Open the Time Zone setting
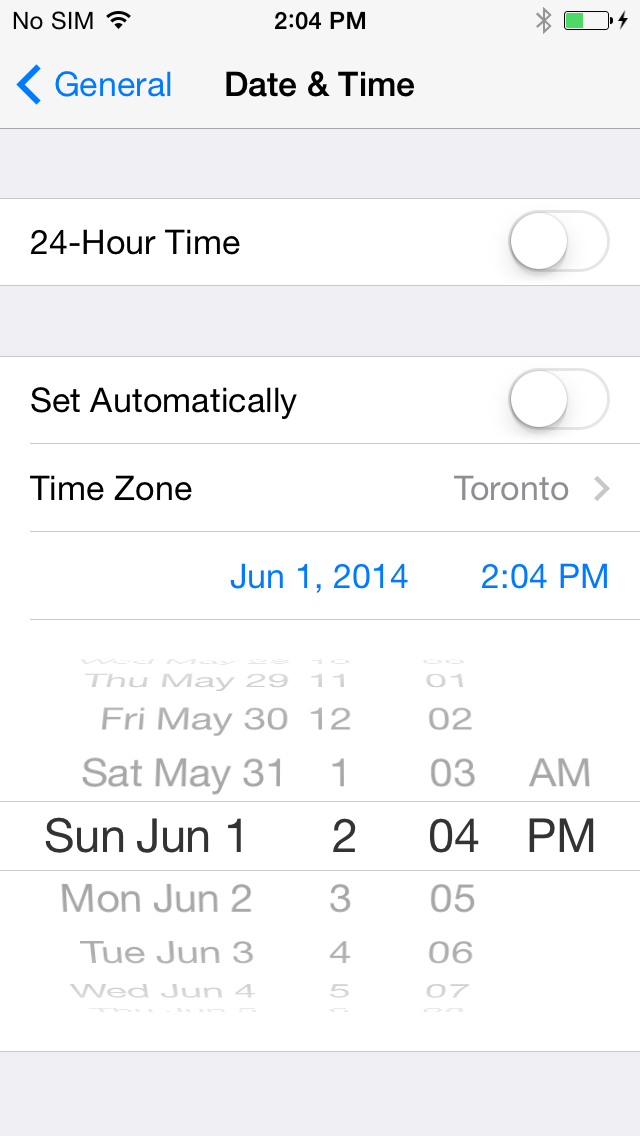 pos(320,488)
